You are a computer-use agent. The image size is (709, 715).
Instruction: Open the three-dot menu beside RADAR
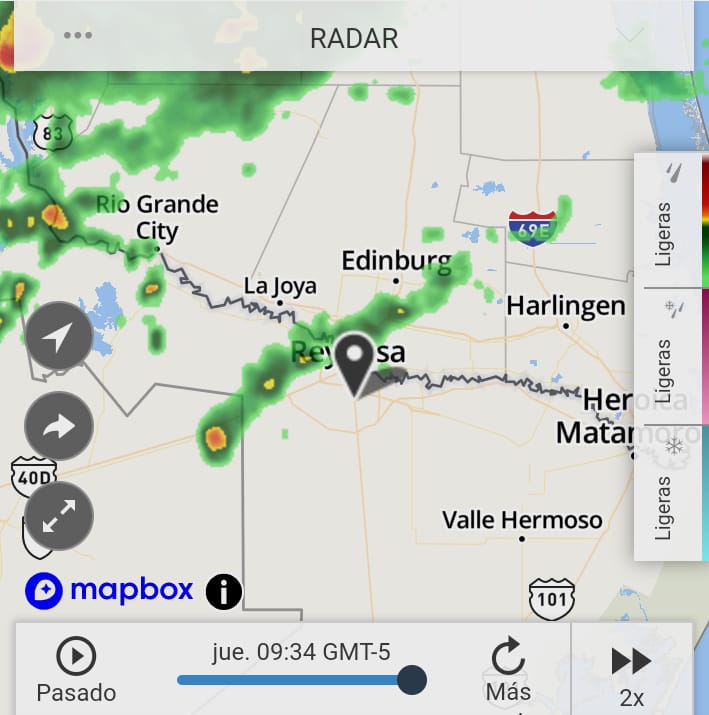click(77, 36)
